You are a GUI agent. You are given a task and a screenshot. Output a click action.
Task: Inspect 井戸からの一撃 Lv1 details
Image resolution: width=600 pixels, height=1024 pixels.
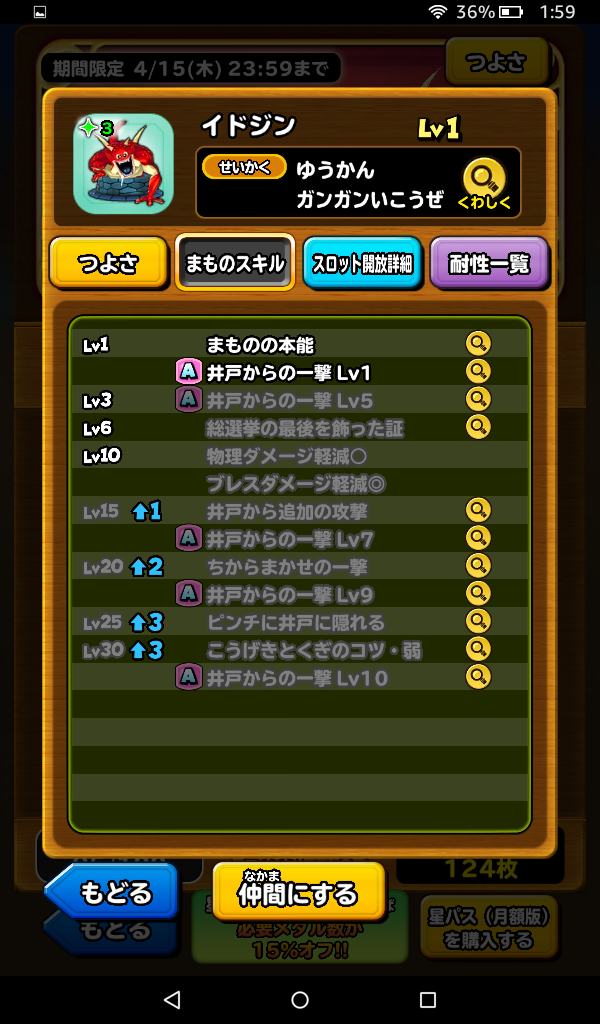tap(478, 371)
